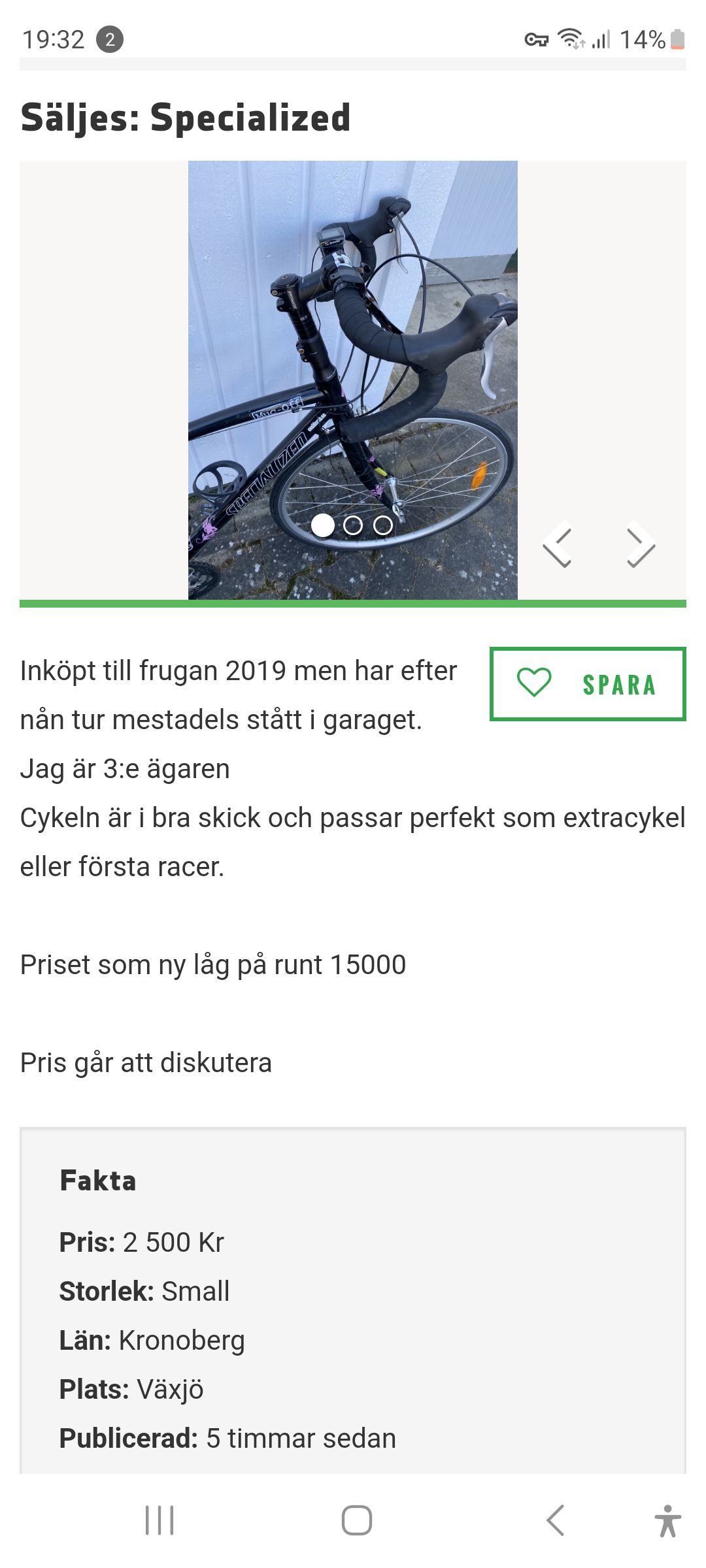Select the second gallery page dot

[x=353, y=525]
